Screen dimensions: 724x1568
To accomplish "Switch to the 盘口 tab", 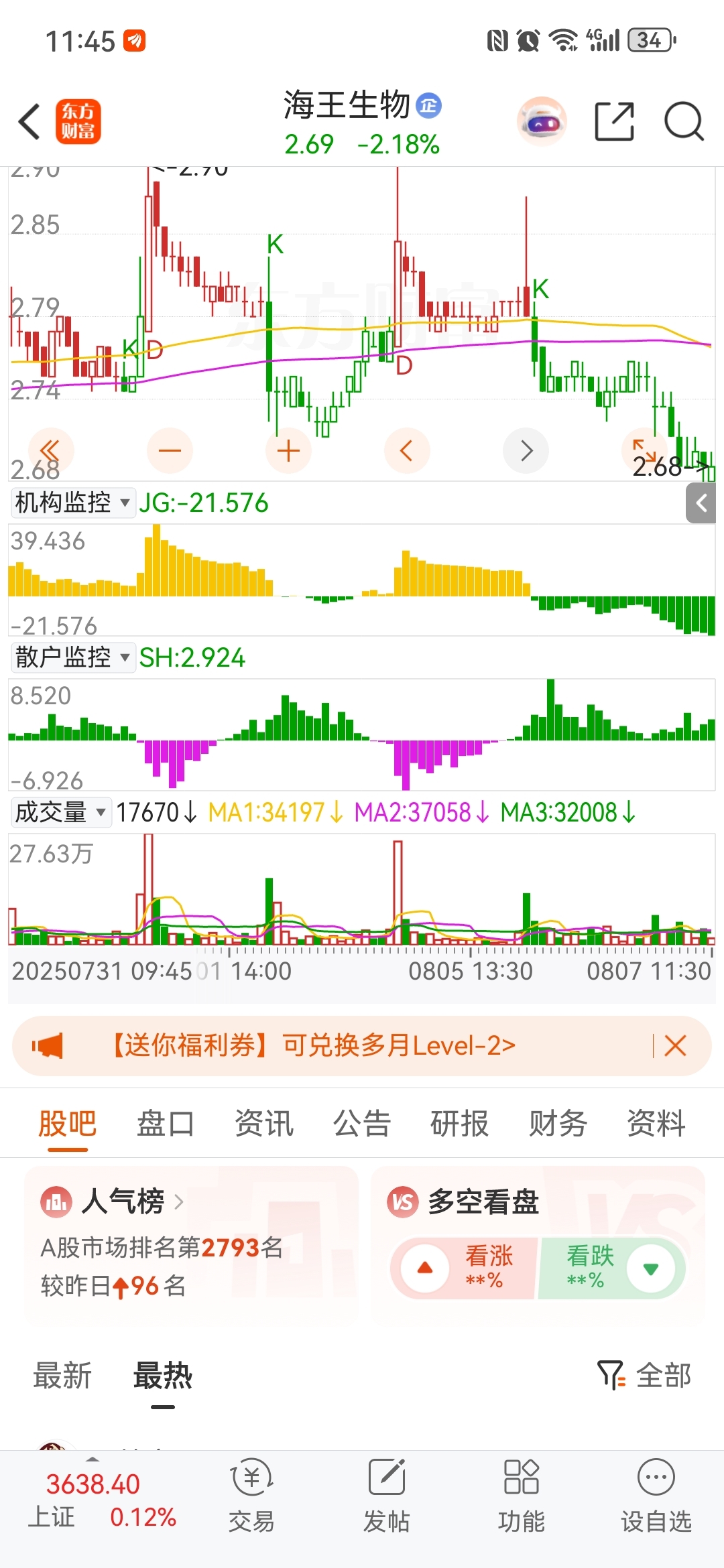I will point(166,1124).
